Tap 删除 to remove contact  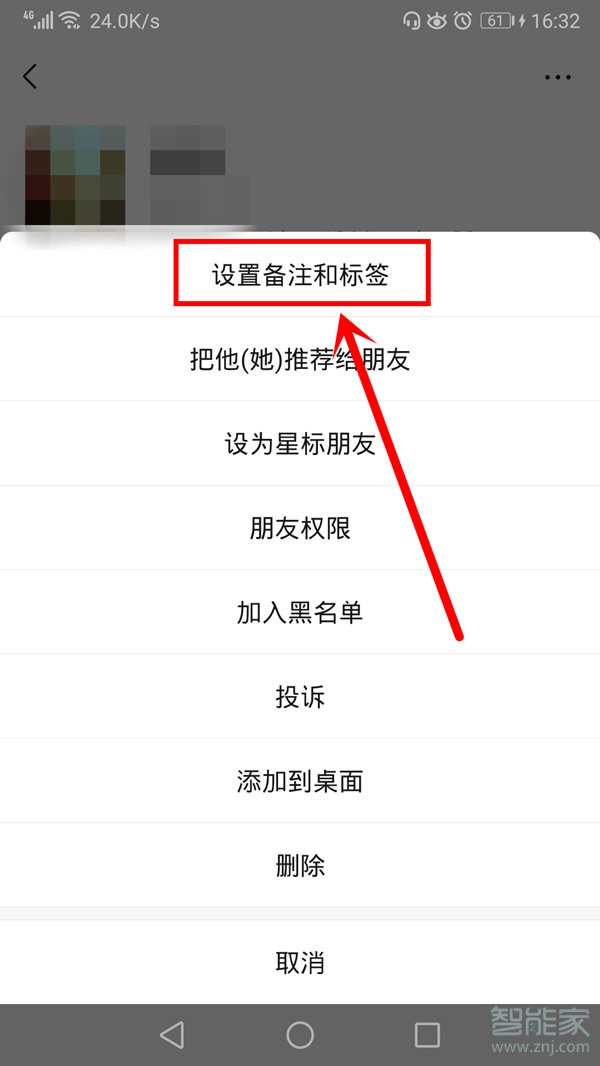[300, 865]
